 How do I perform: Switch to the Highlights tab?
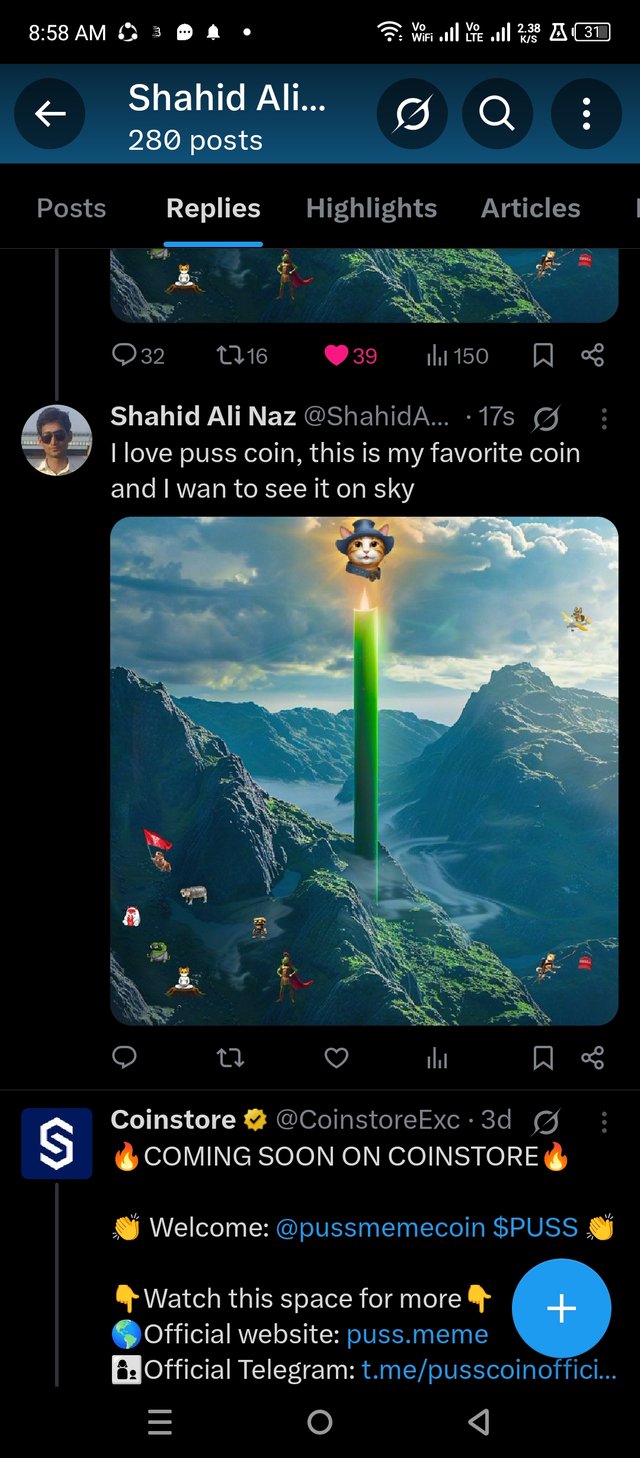click(371, 208)
